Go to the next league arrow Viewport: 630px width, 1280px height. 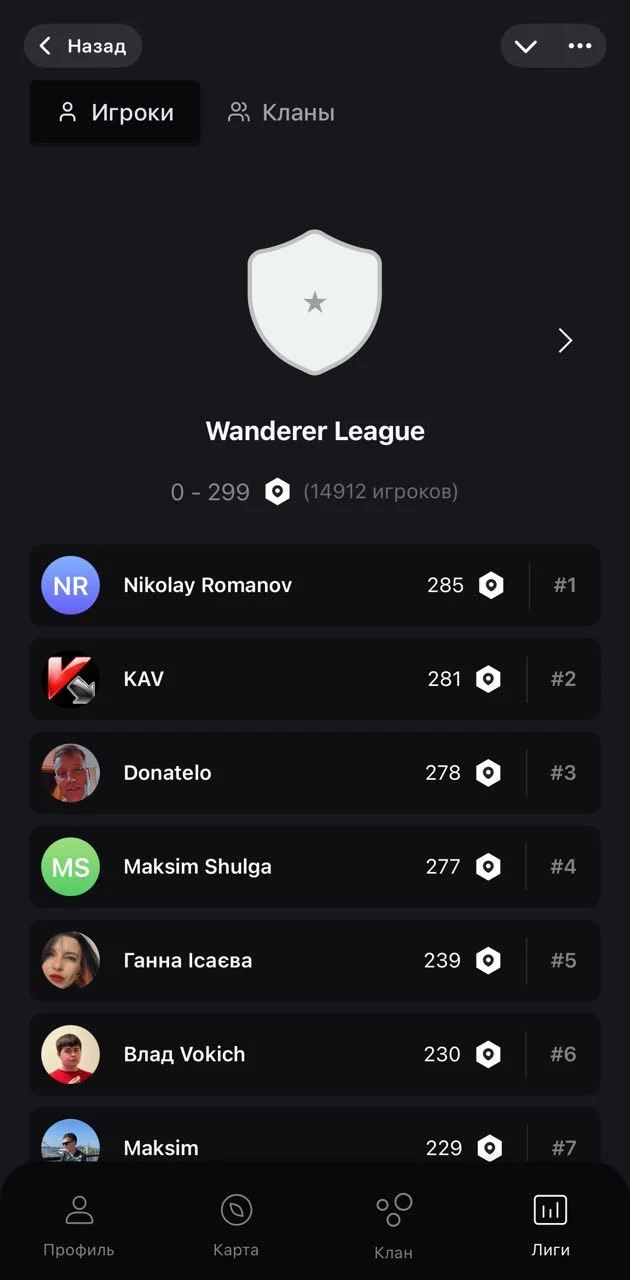[565, 341]
